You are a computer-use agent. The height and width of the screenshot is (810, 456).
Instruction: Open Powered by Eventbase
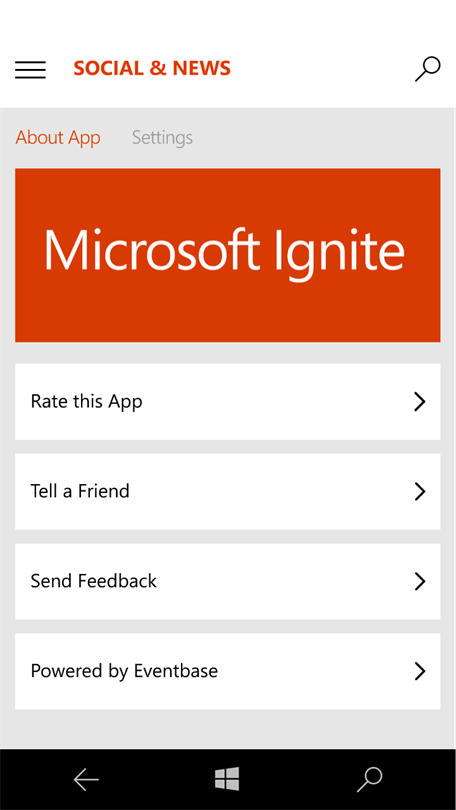coord(228,671)
